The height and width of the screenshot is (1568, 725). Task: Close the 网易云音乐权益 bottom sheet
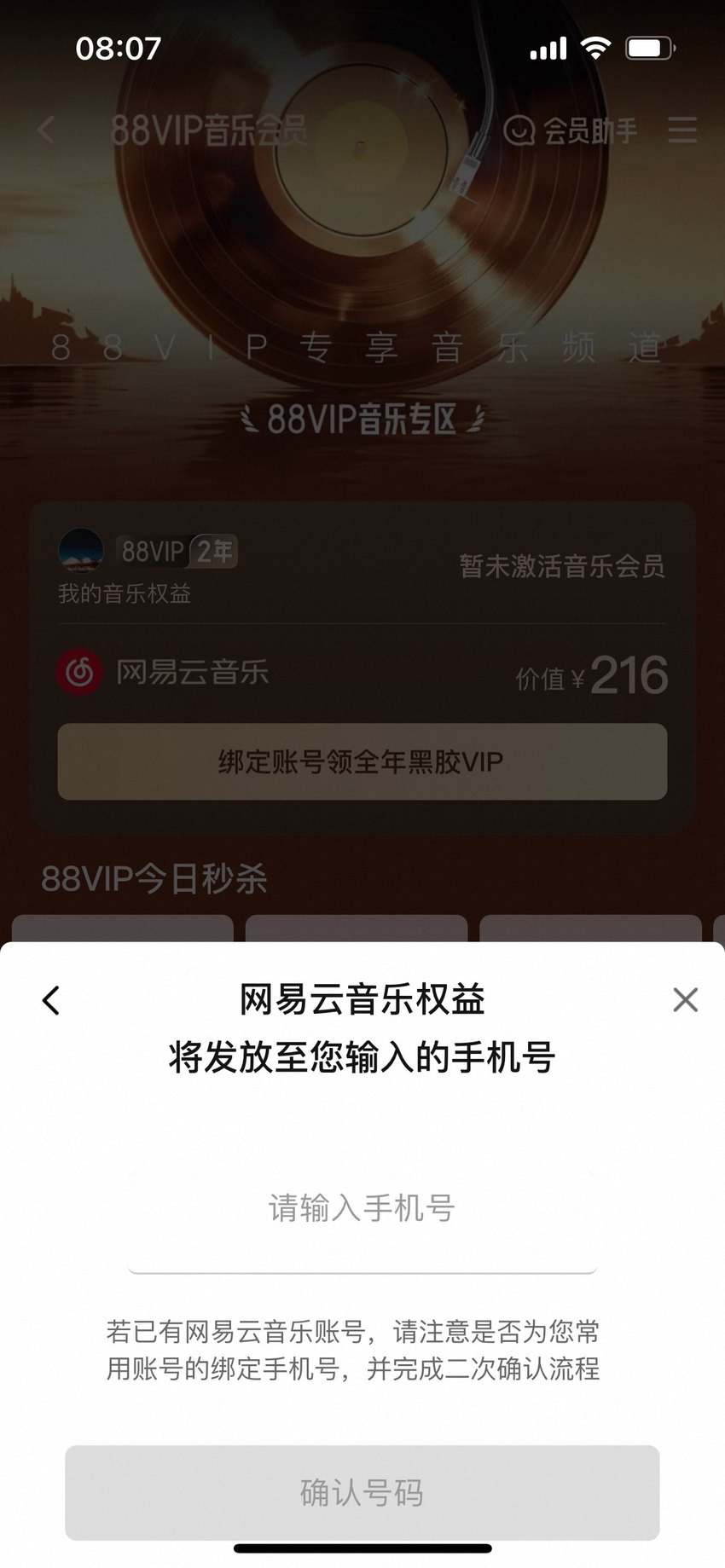[x=685, y=1000]
